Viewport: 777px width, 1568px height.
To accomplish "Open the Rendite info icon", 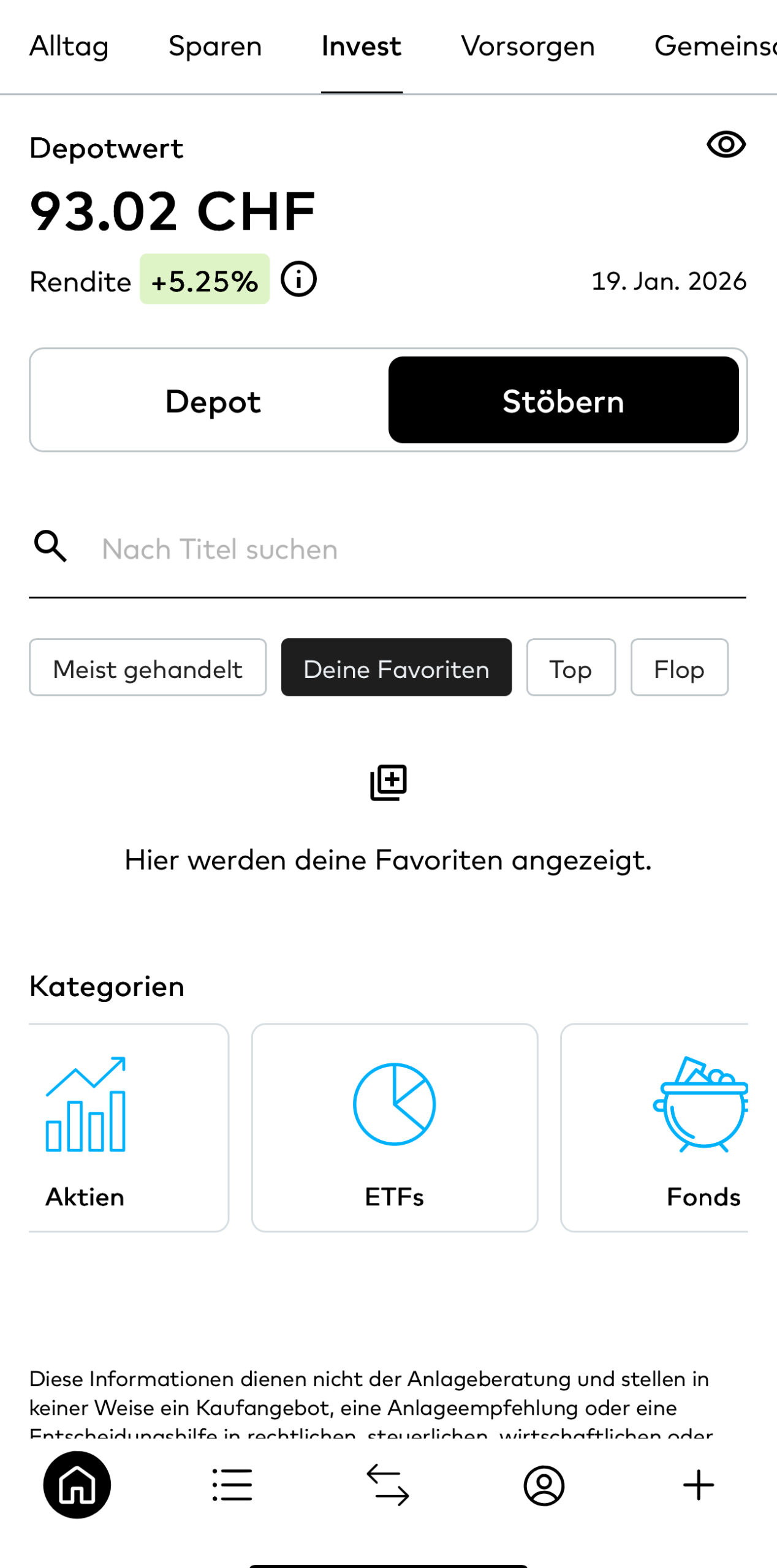I will 298,279.
